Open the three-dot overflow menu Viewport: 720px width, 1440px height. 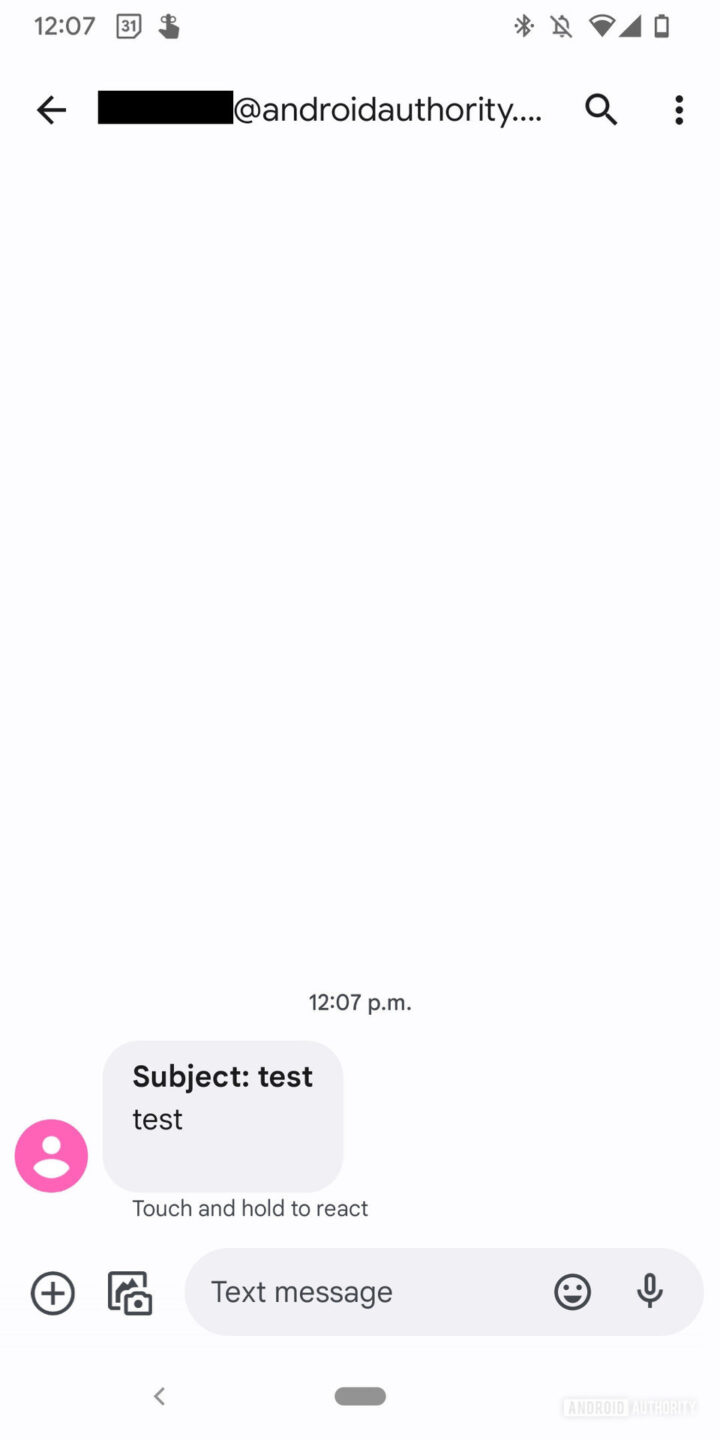coord(679,110)
